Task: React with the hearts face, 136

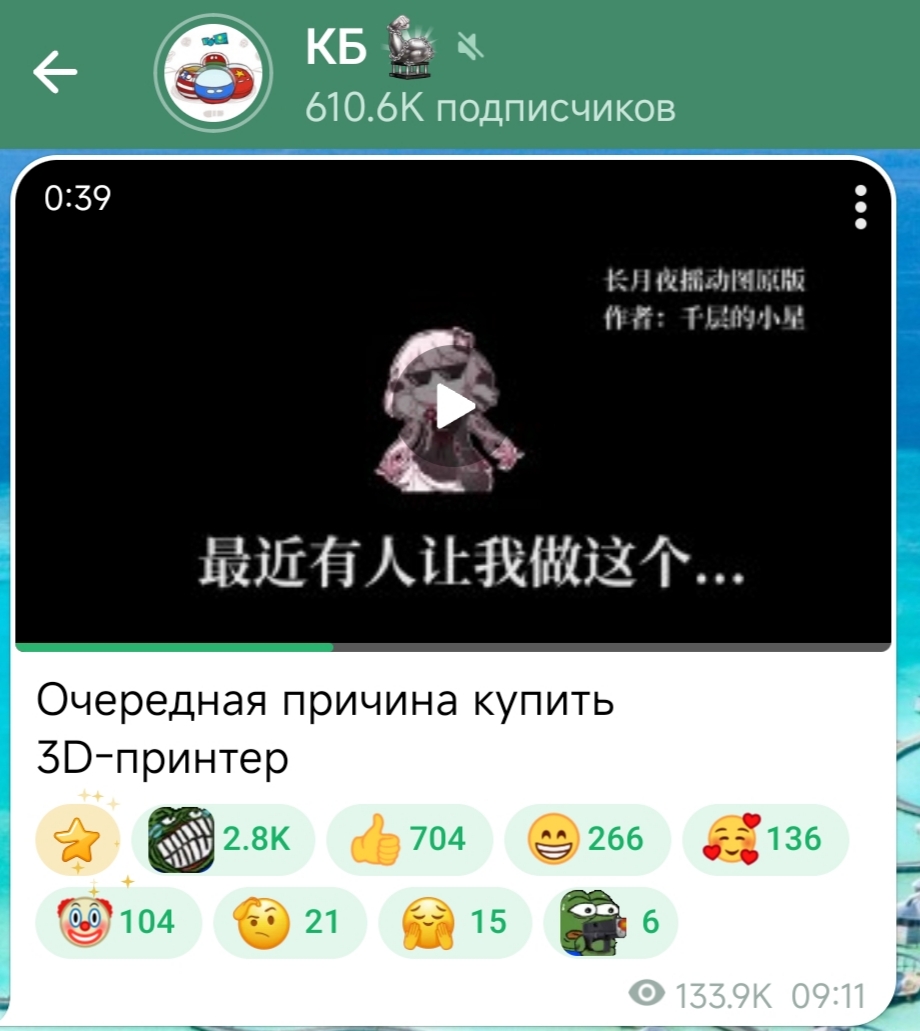Action: coord(765,839)
